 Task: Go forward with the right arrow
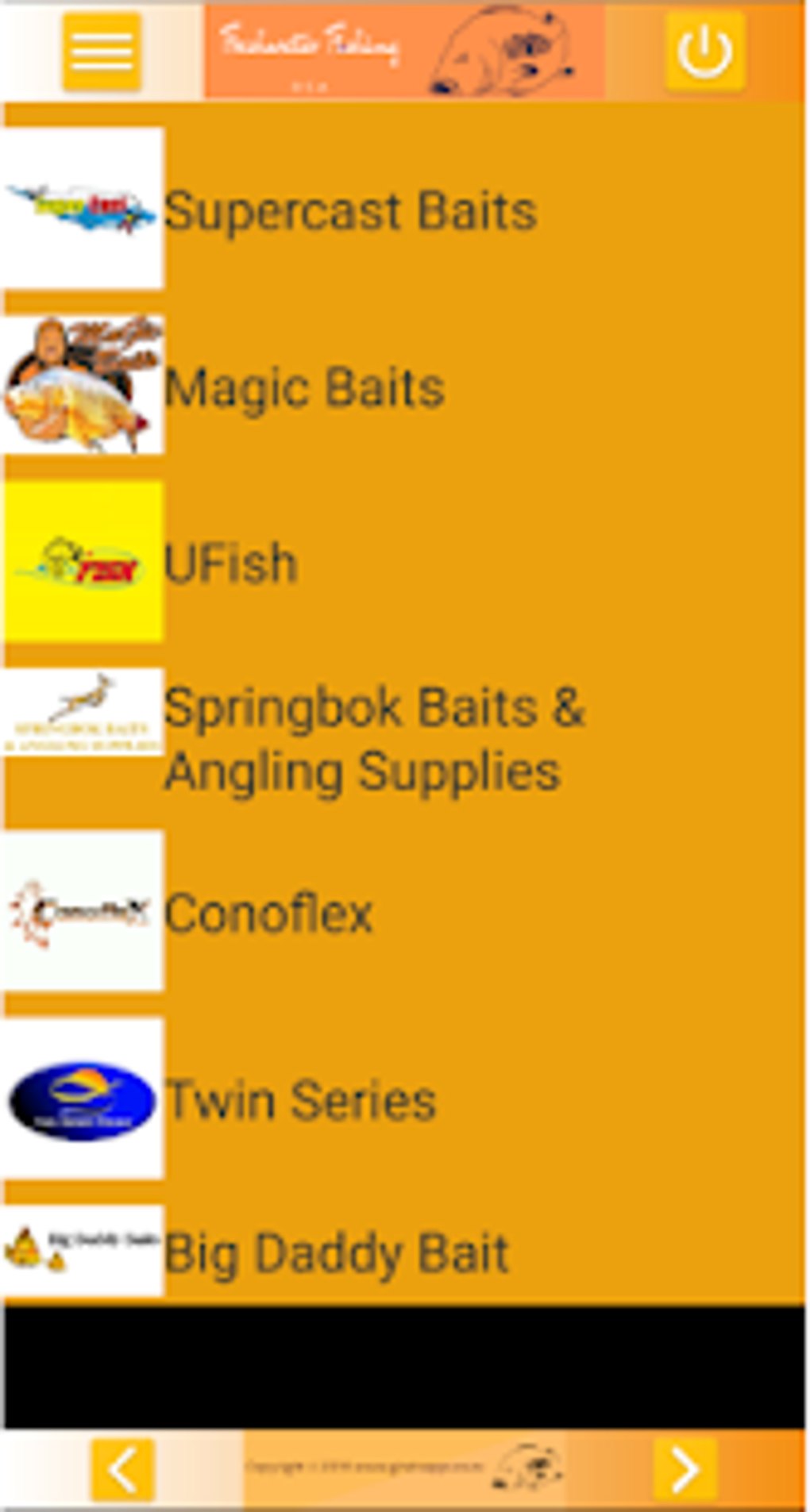click(685, 1469)
